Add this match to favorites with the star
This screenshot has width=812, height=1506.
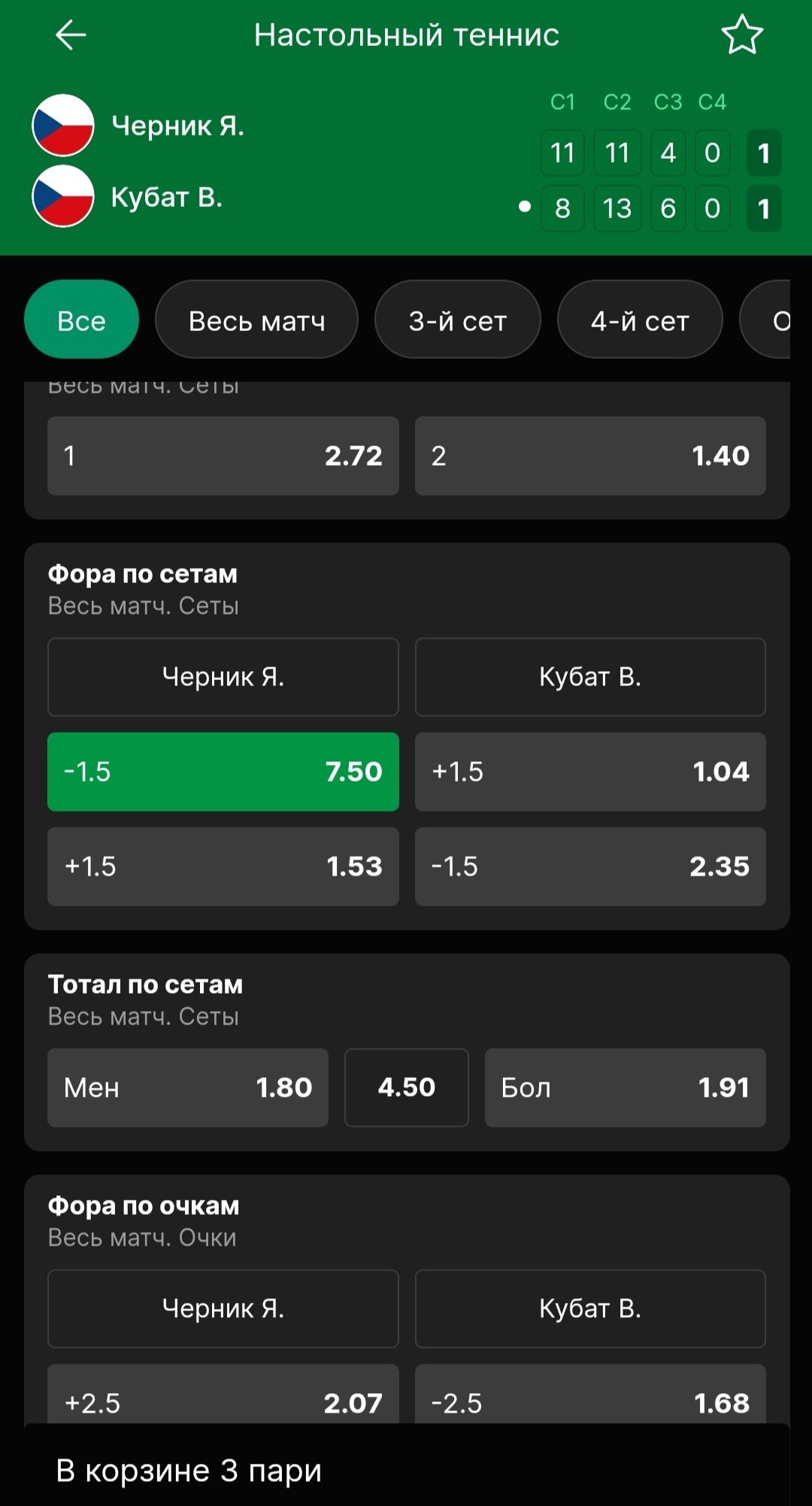coord(742,35)
